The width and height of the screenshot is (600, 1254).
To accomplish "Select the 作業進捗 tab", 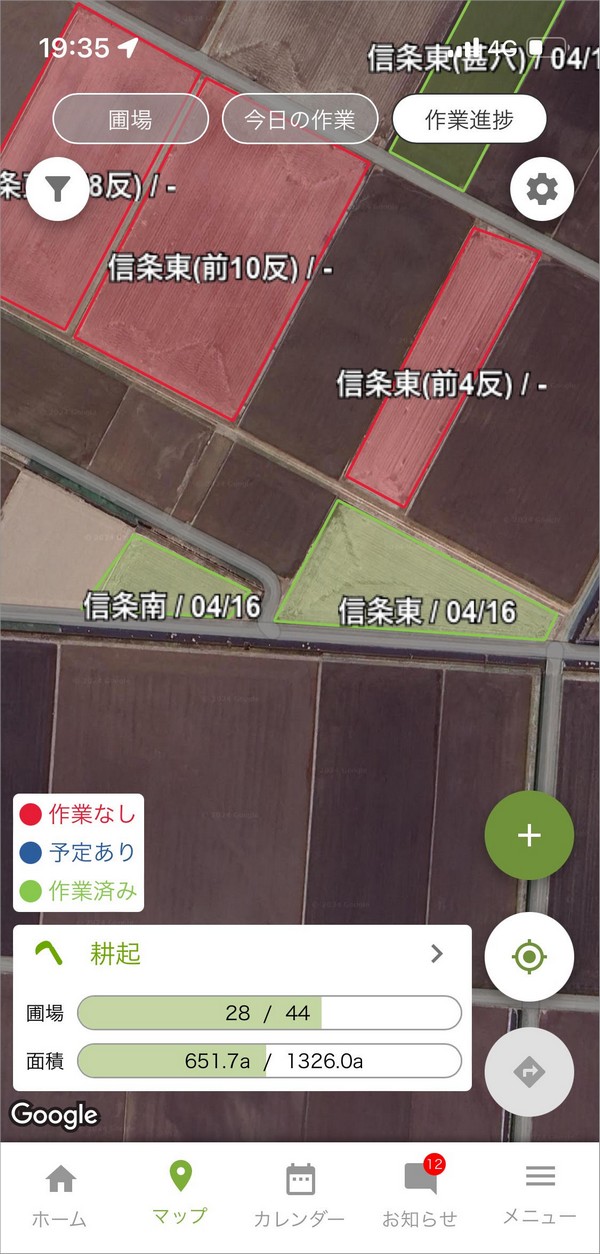I will click(470, 120).
